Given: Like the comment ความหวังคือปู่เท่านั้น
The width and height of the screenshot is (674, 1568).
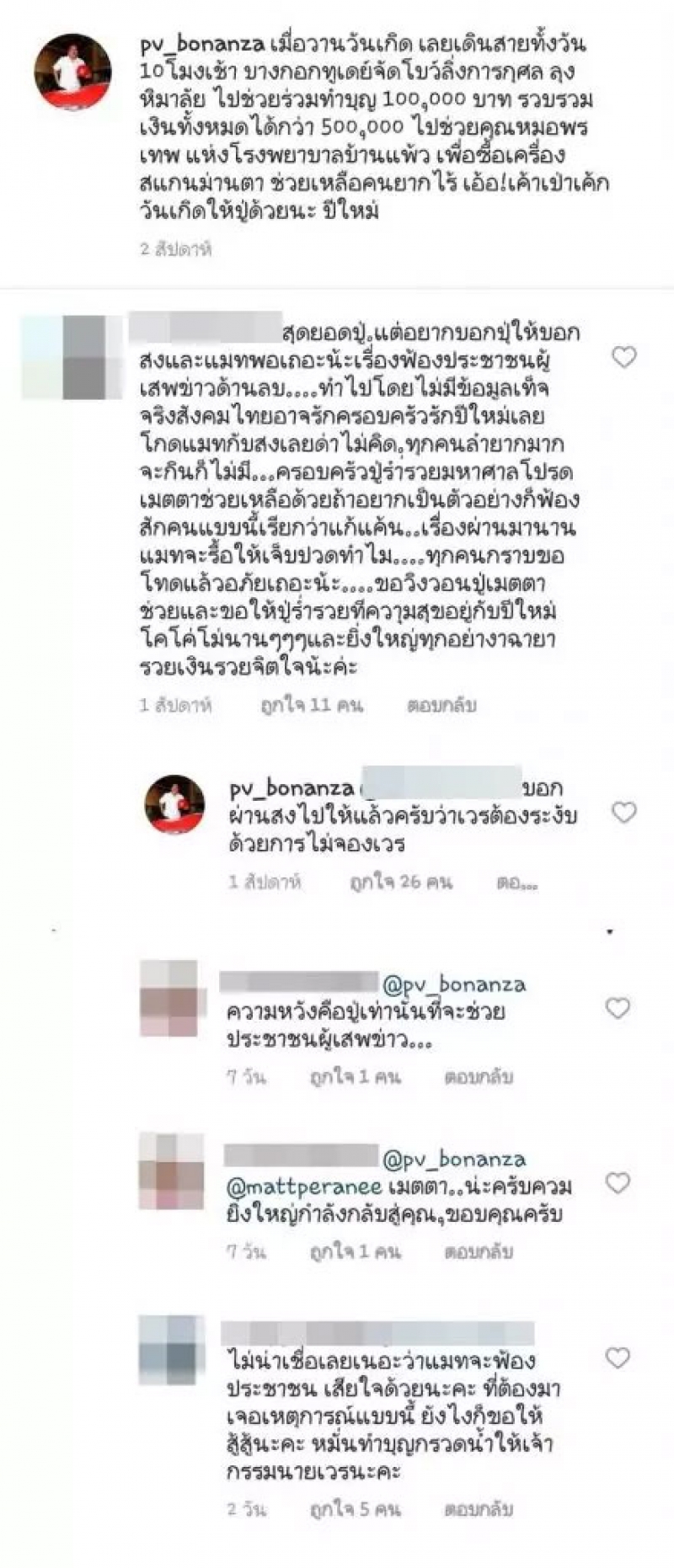Looking at the screenshot, I should coord(618,1008).
